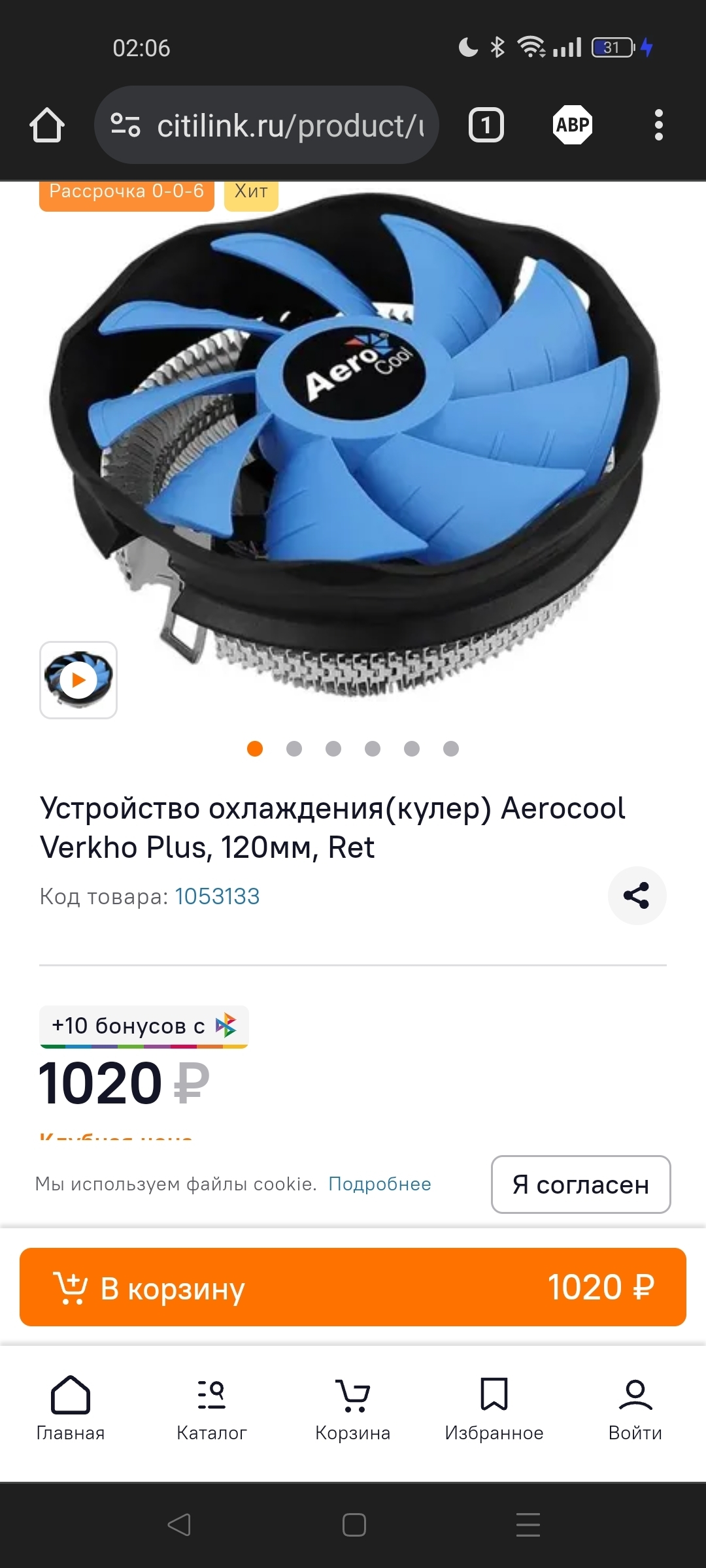
Task: Open Подробнее about cookie files
Action: (x=380, y=1184)
